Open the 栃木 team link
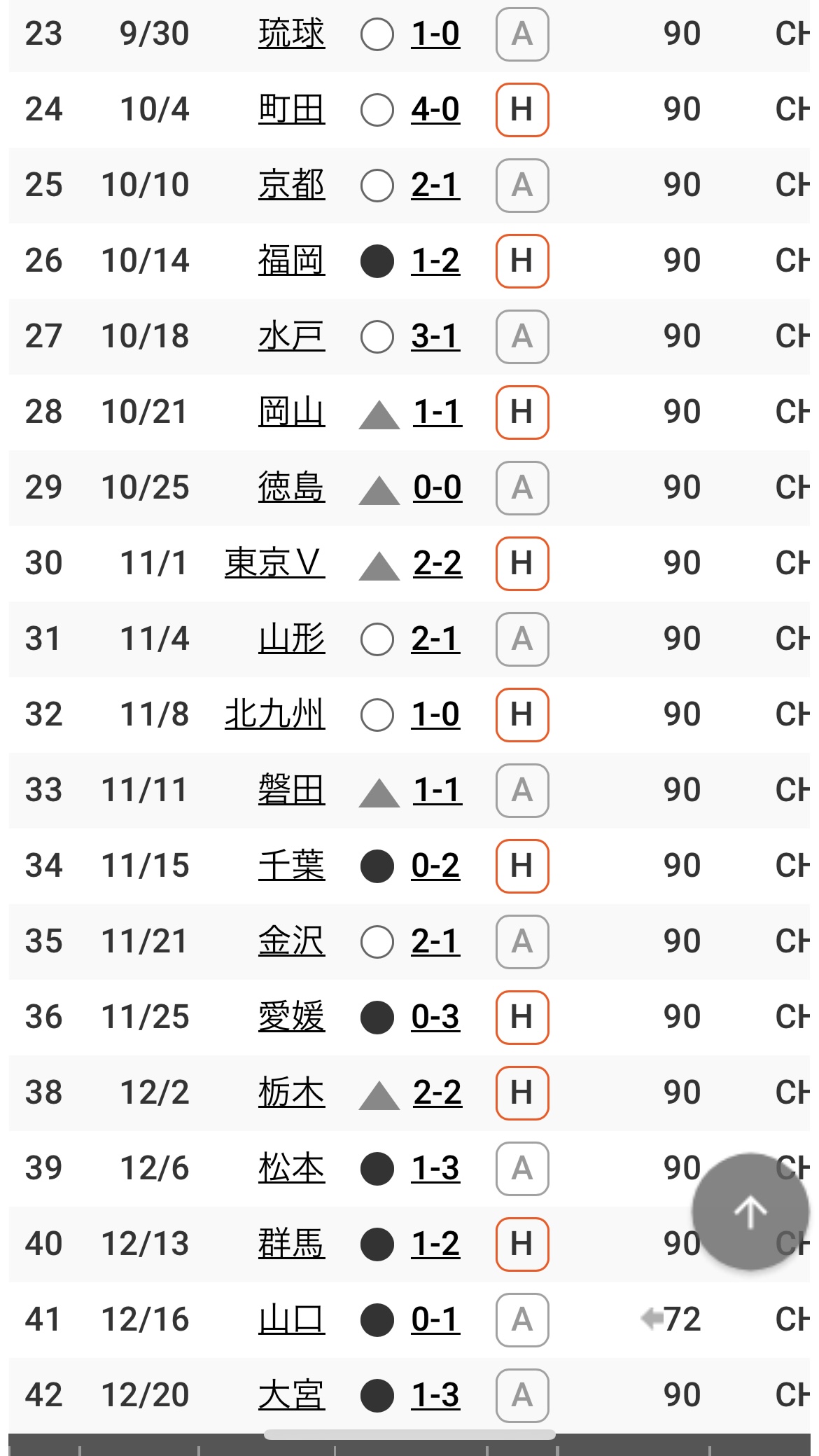 [291, 1093]
